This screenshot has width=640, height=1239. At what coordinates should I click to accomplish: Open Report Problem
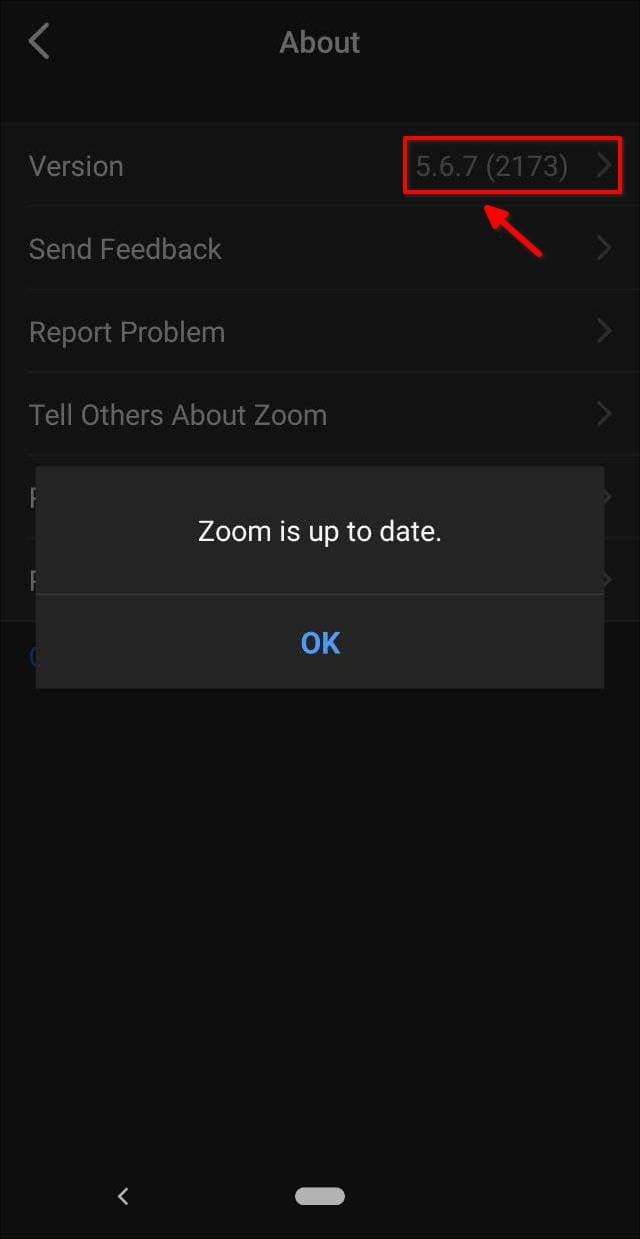coord(320,332)
